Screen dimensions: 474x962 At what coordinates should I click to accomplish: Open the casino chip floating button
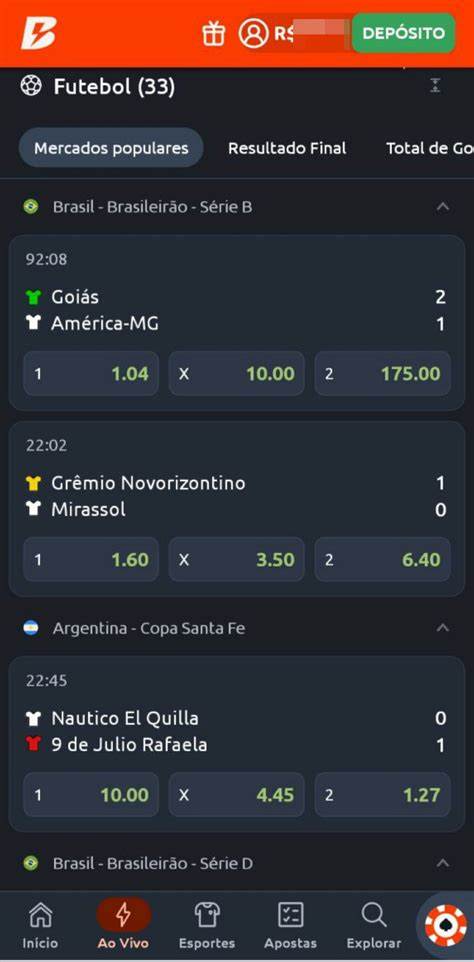point(446,925)
